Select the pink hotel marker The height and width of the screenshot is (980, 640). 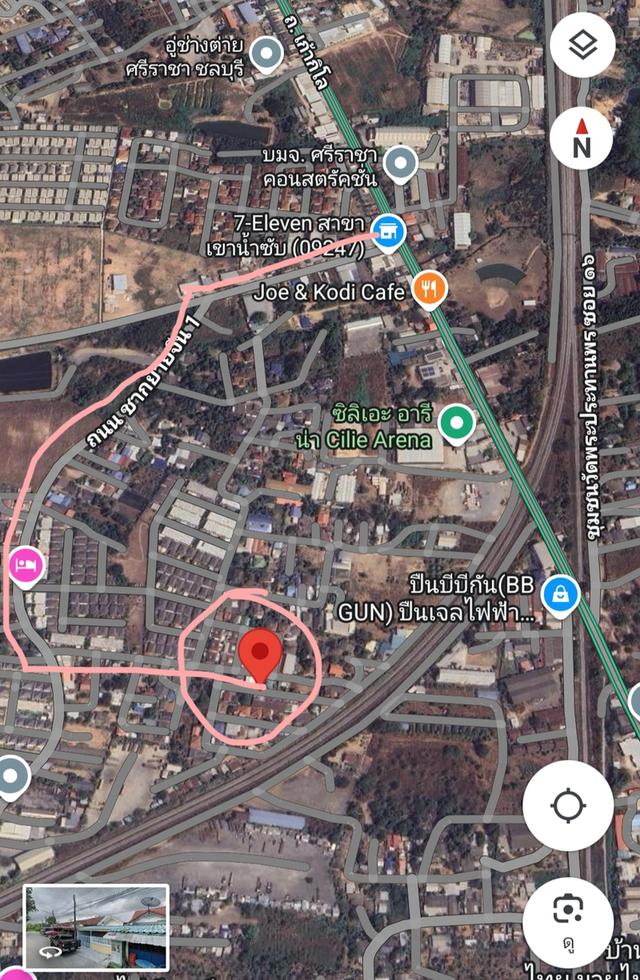(x=27, y=565)
